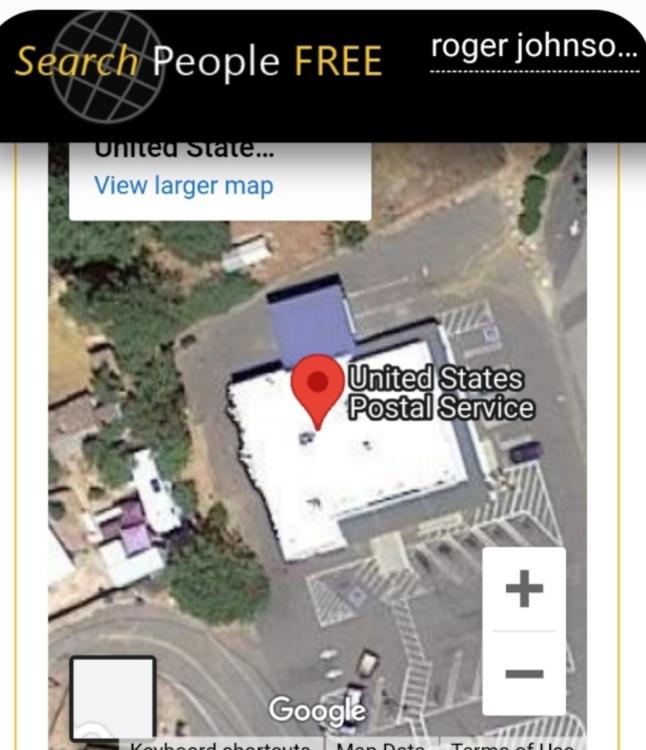Zoom out on the map
Viewport: 646px width, 750px height.
tap(524, 673)
